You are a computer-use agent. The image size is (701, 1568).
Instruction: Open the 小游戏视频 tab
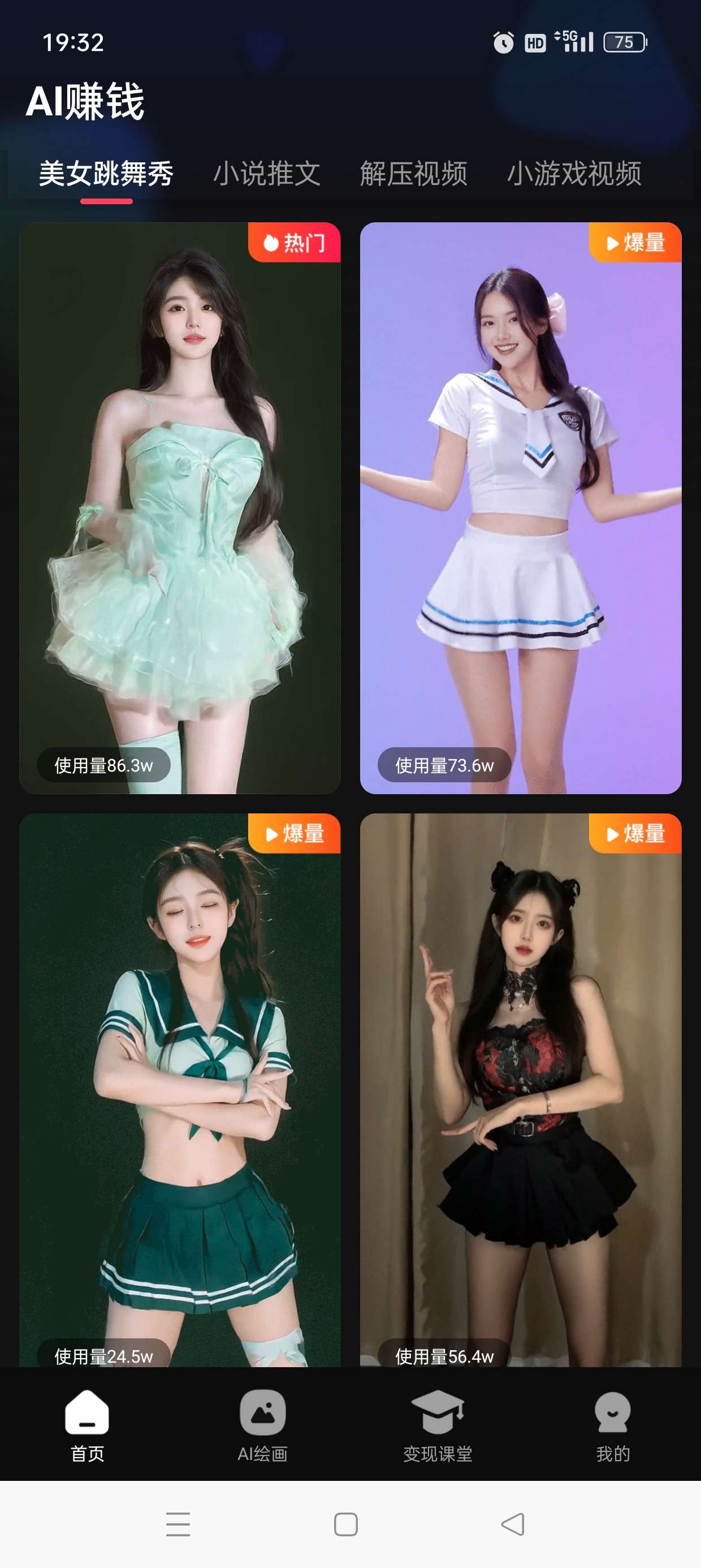574,174
